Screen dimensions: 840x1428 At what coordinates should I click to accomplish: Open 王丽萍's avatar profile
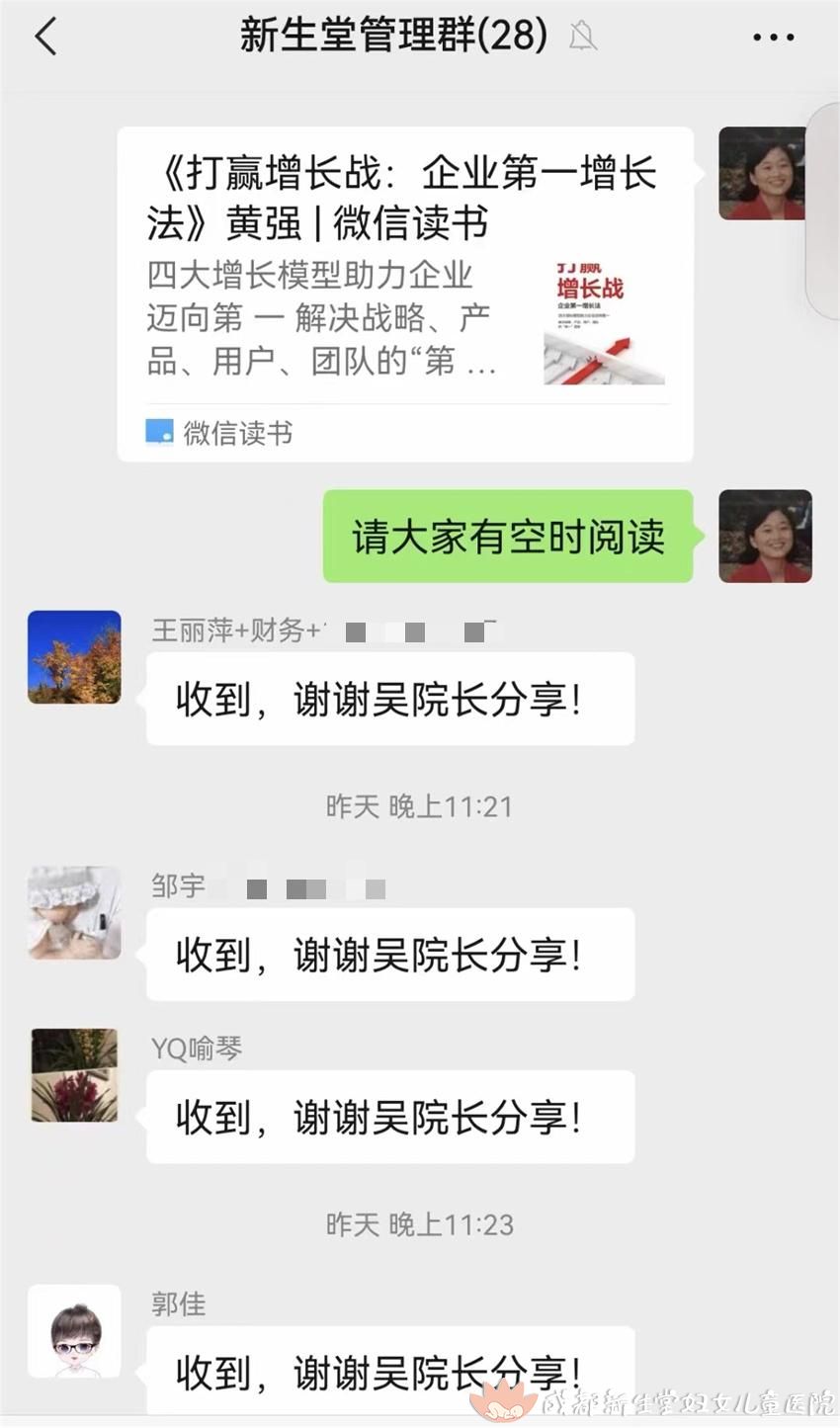coord(74,657)
